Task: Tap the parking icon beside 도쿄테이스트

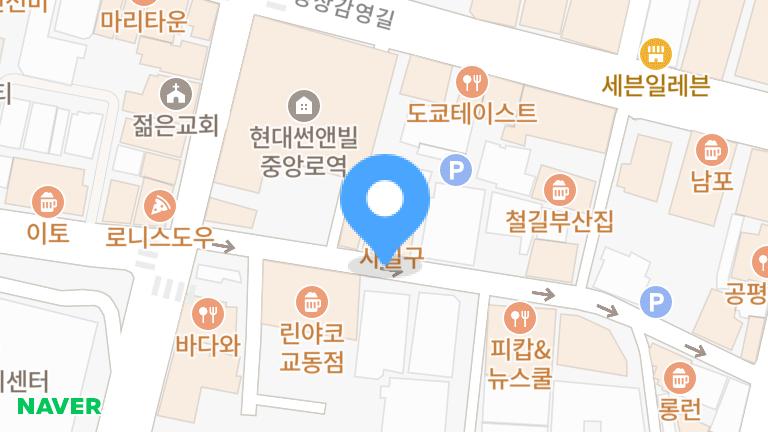Action: tap(456, 170)
